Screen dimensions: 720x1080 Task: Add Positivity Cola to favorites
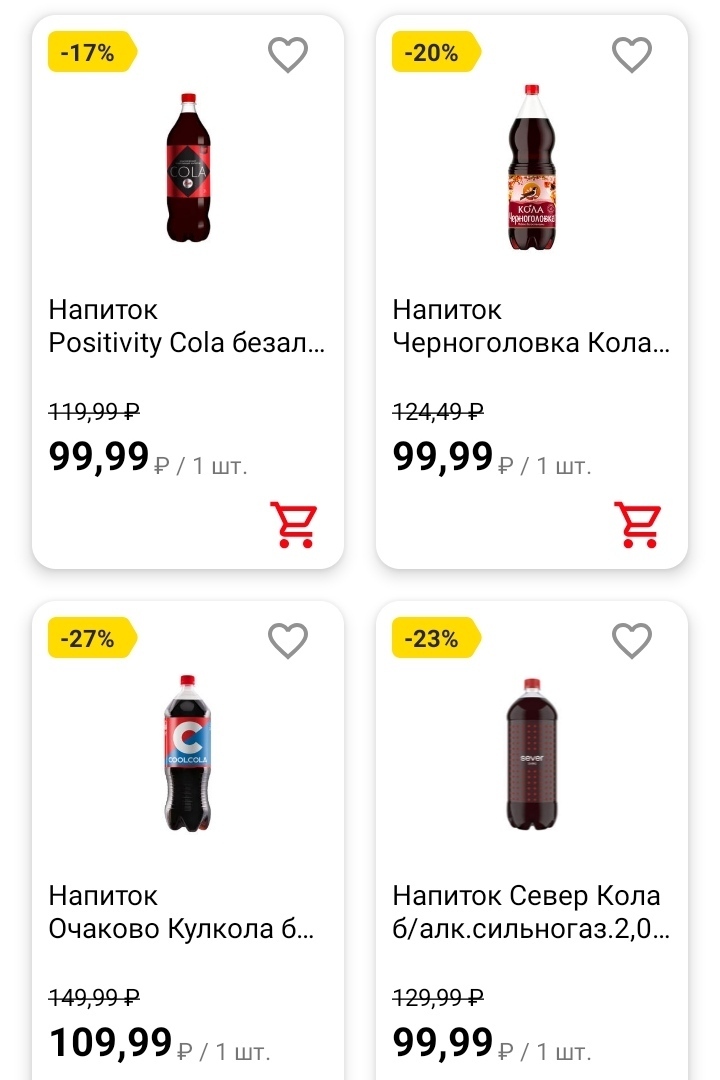click(288, 54)
